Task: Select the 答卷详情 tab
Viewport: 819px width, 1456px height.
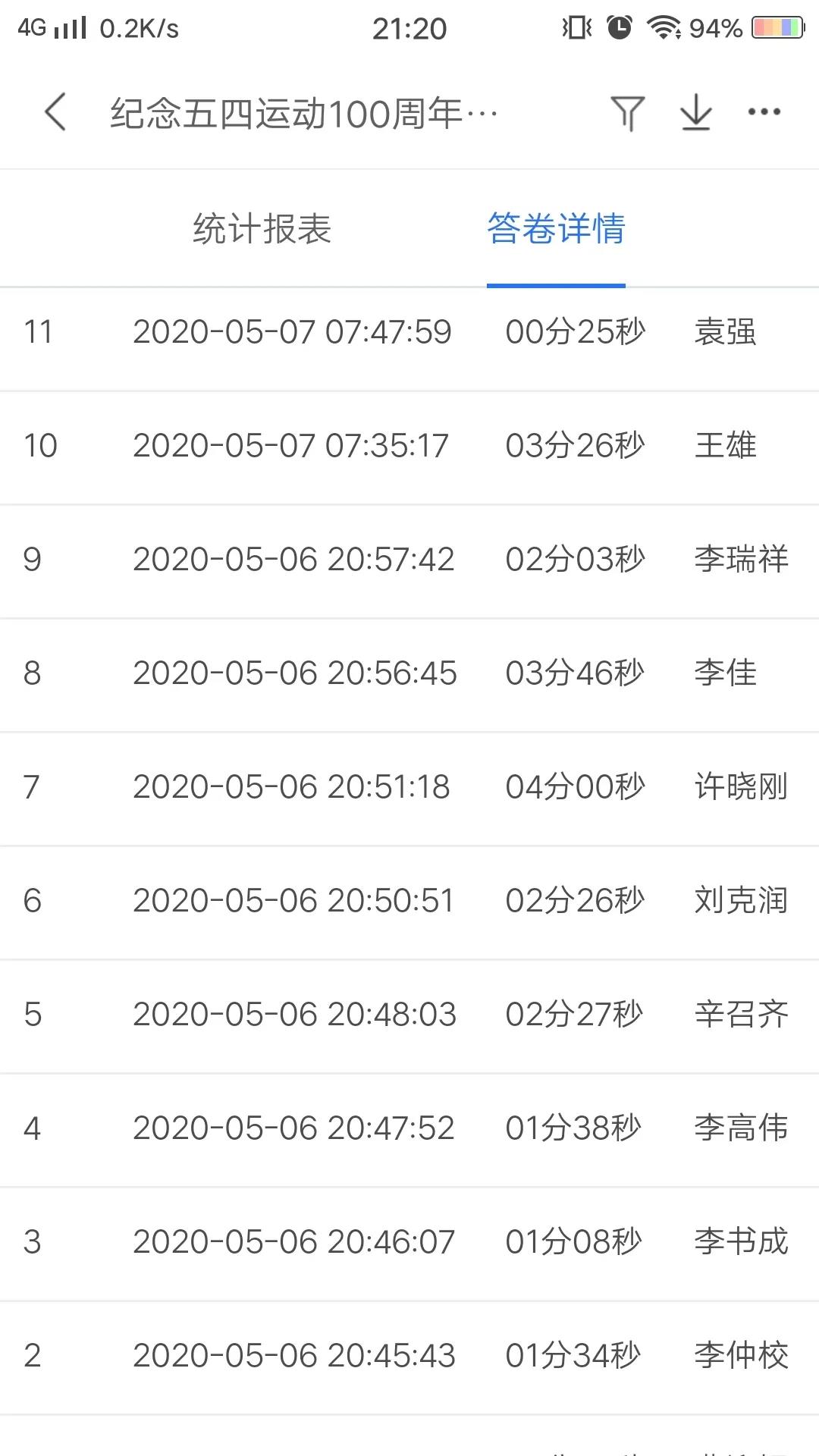Action: pyautogui.click(x=556, y=229)
